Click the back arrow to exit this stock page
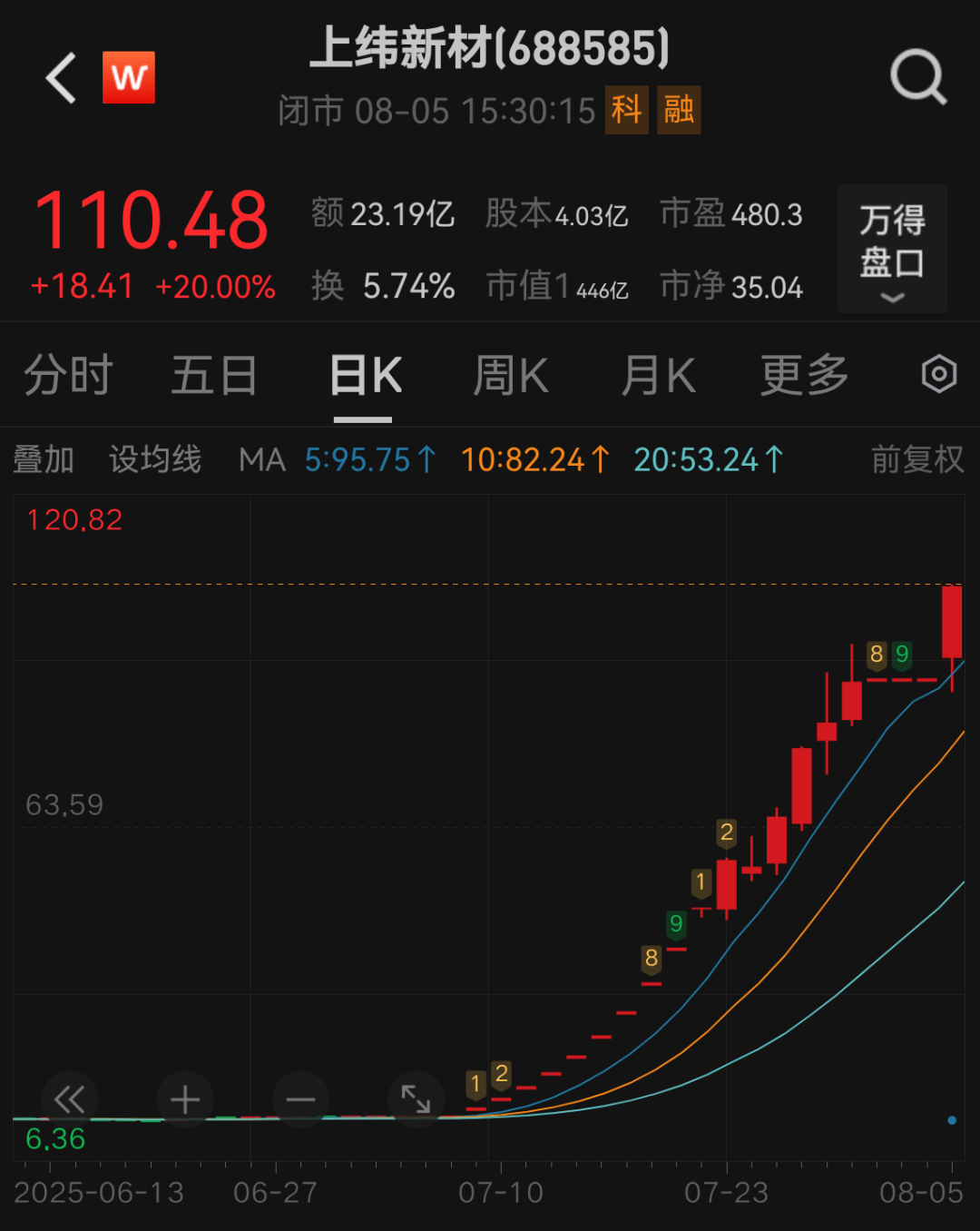 tap(59, 77)
